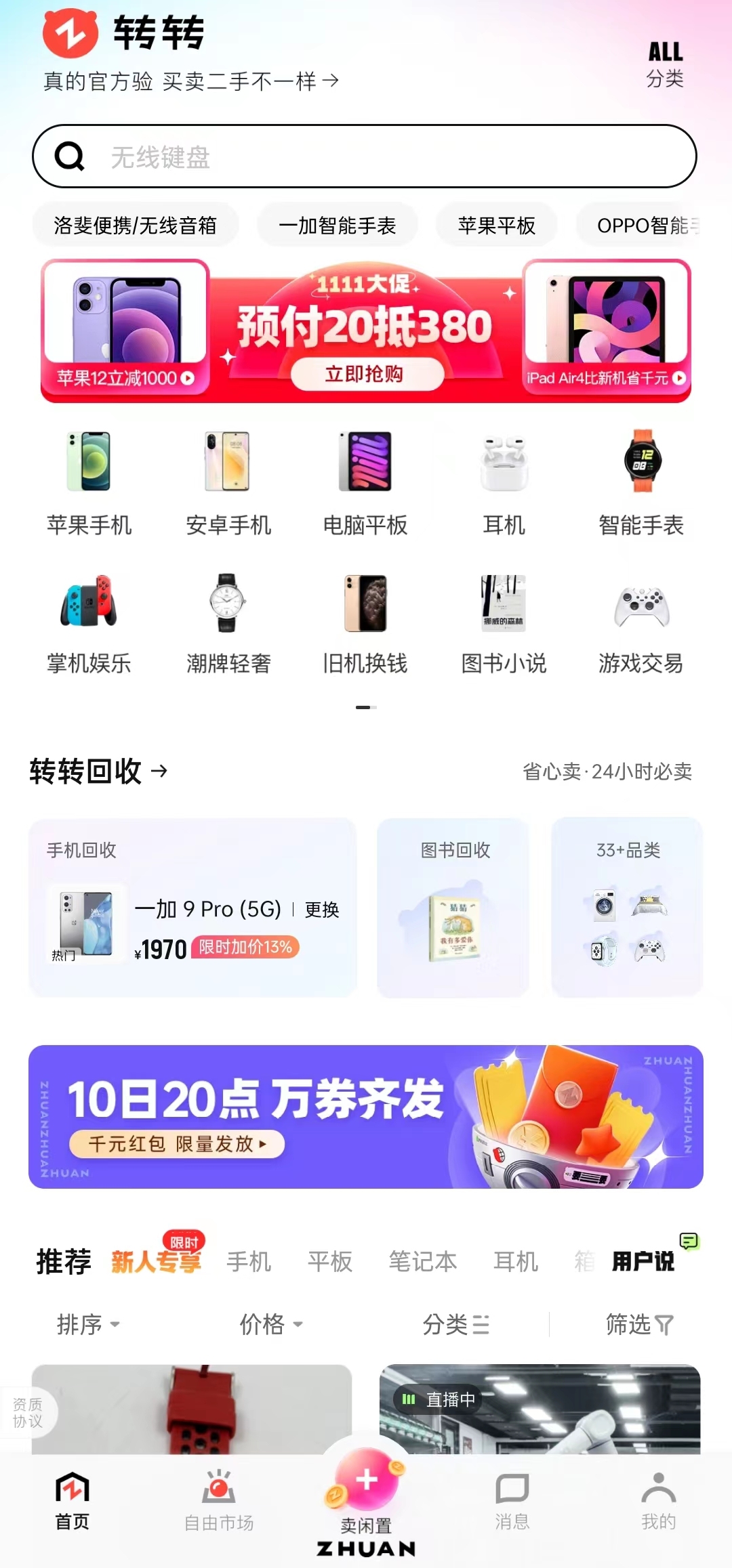Screen dimensions: 732x1568
Task: Open the ALL 分类 categories page
Action: coord(664,64)
